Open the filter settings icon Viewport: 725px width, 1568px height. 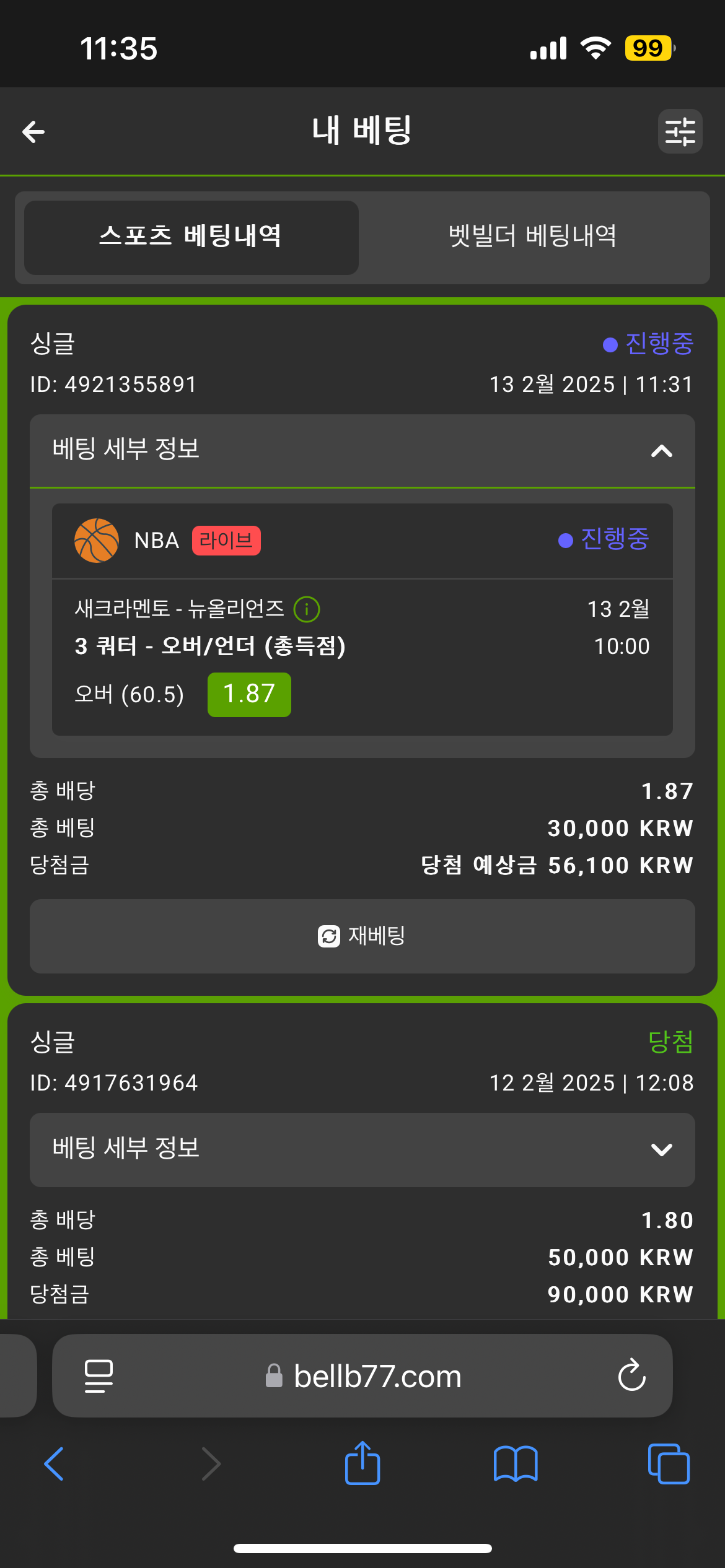pos(680,131)
